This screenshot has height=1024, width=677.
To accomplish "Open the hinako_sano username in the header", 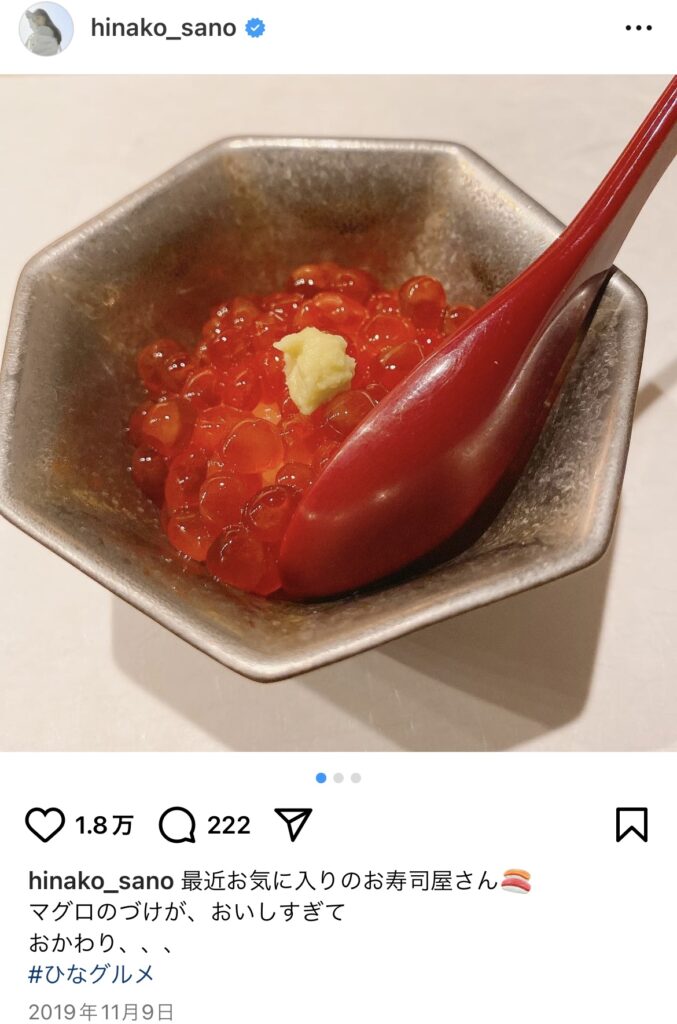I will click(163, 28).
